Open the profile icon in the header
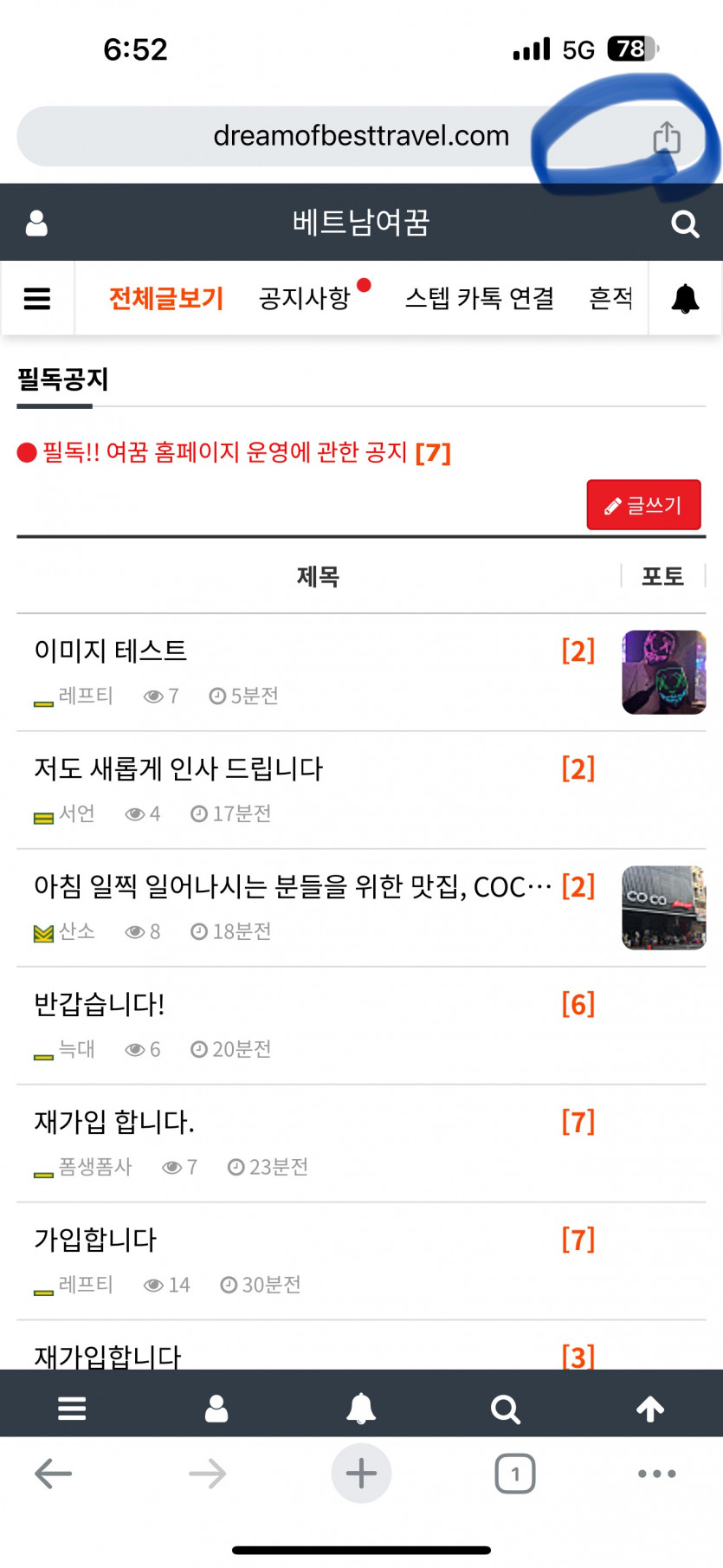The image size is (723, 1568). [36, 224]
